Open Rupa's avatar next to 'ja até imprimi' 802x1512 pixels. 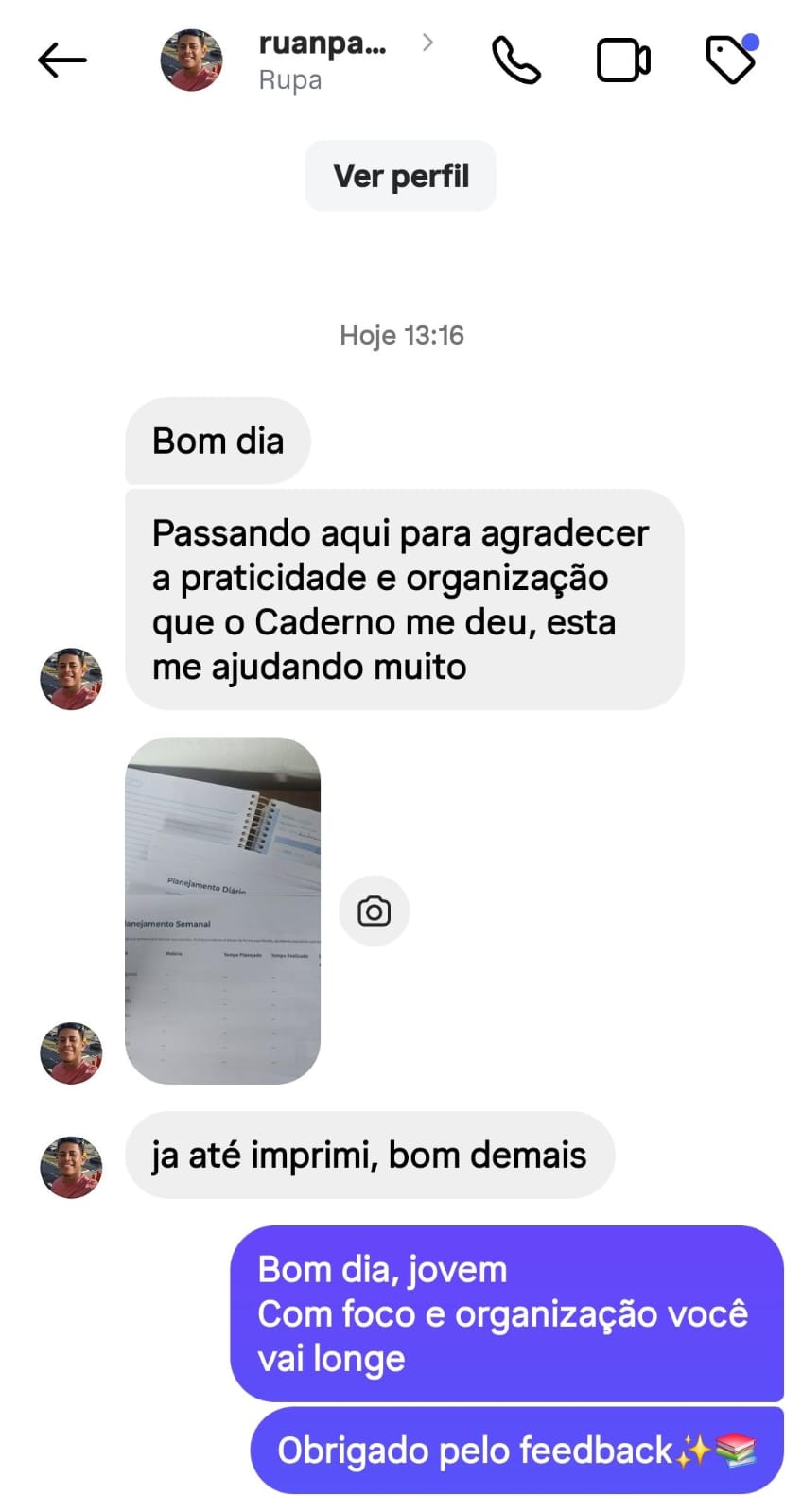click(71, 1167)
